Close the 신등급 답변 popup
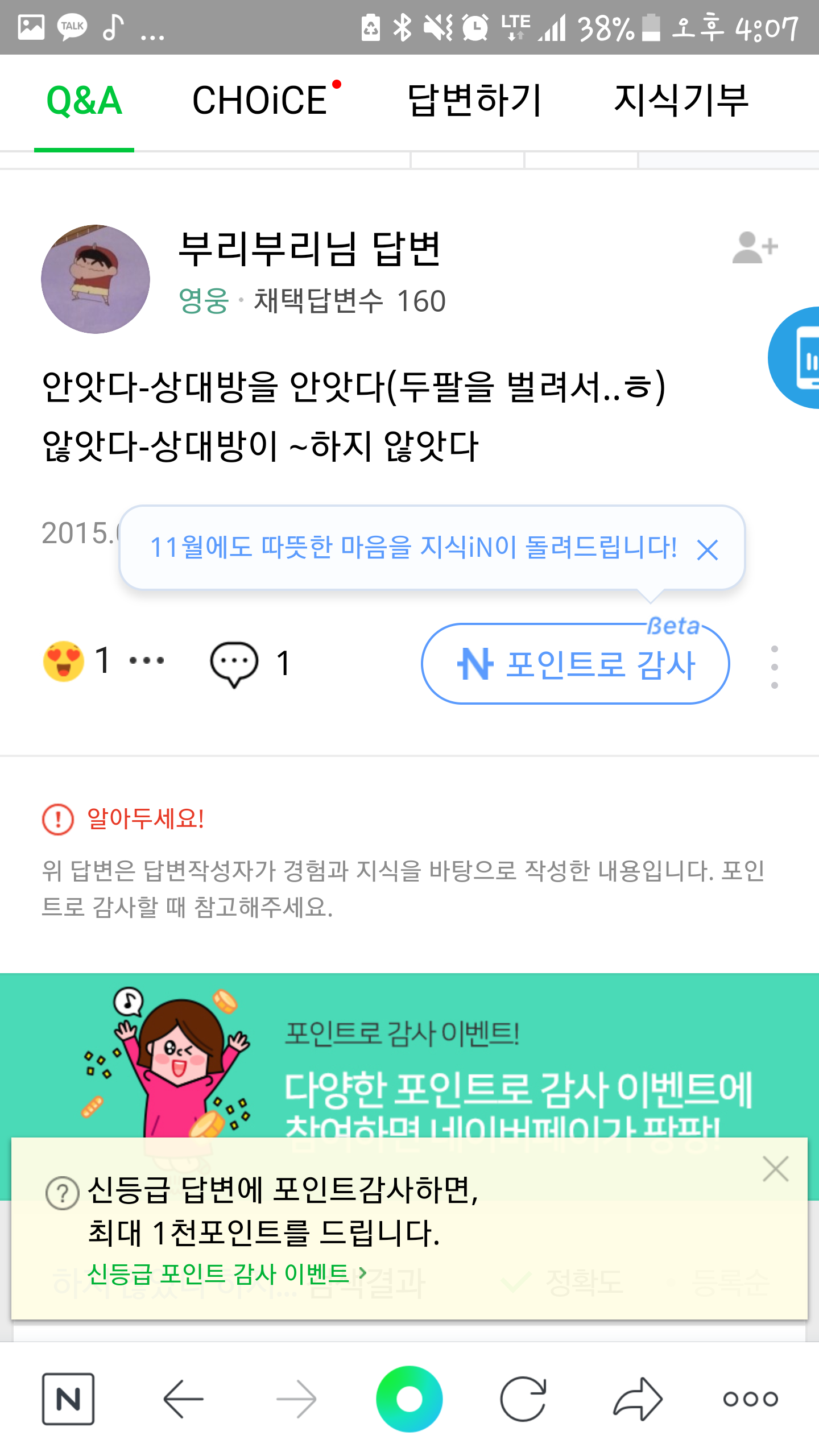Screen dimensions: 819x1456 click(775, 1169)
